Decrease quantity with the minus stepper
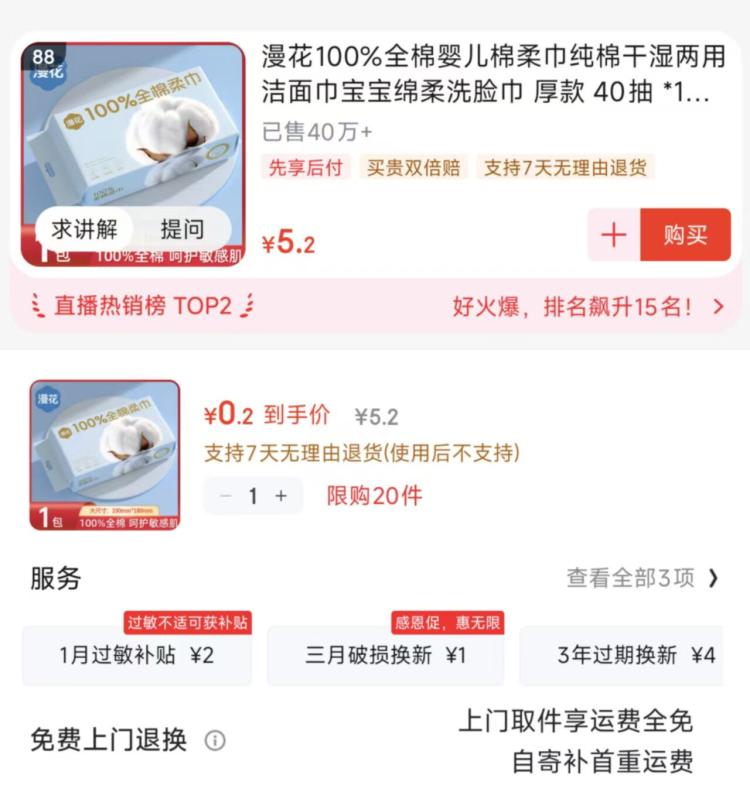750x806 pixels. (x=226, y=496)
